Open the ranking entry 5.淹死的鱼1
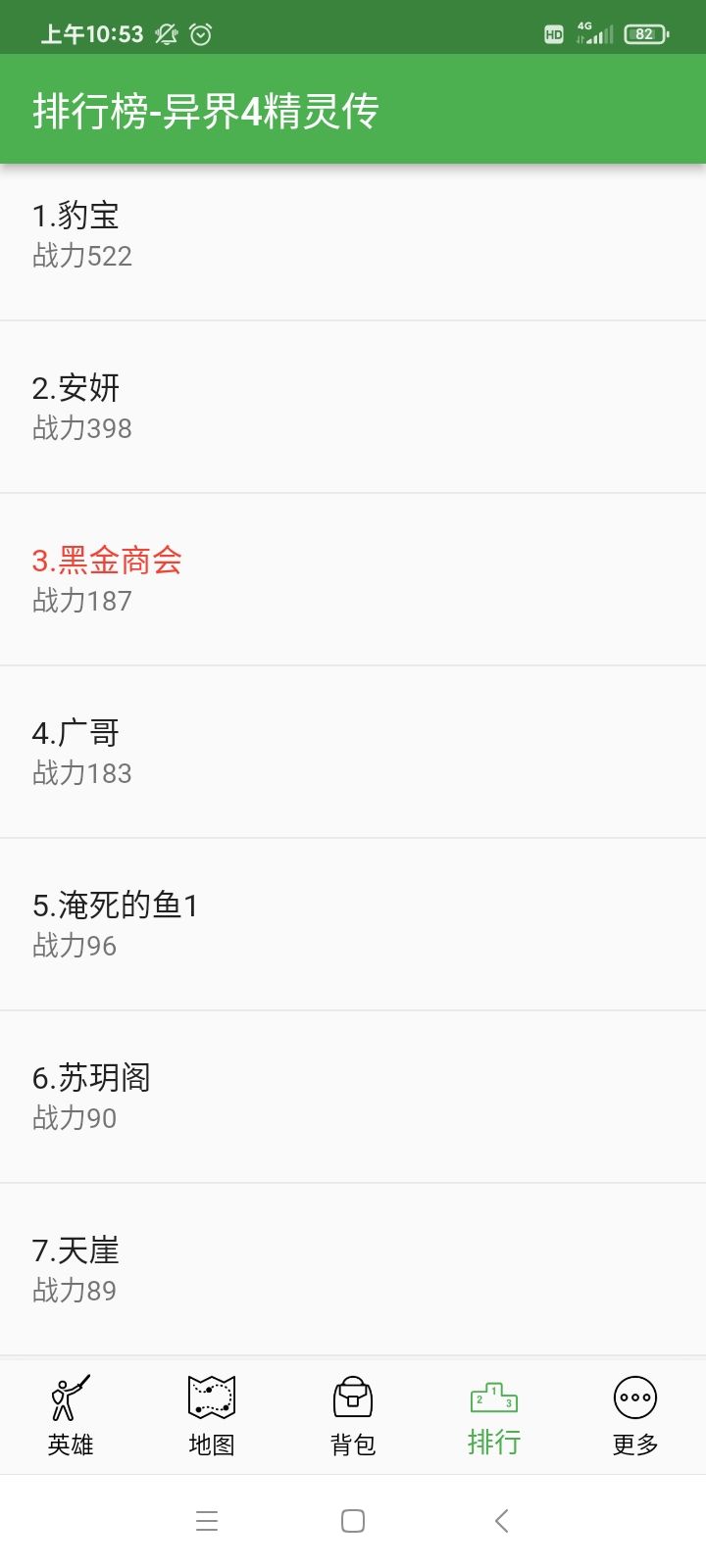Screen dimensions: 706x1568 pyautogui.click(x=353, y=924)
